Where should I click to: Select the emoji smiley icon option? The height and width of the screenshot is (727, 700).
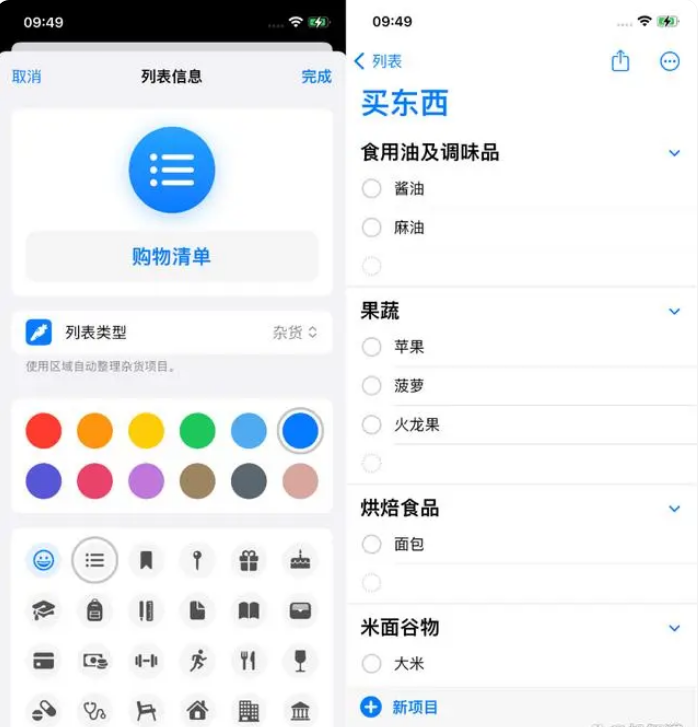coord(43,561)
